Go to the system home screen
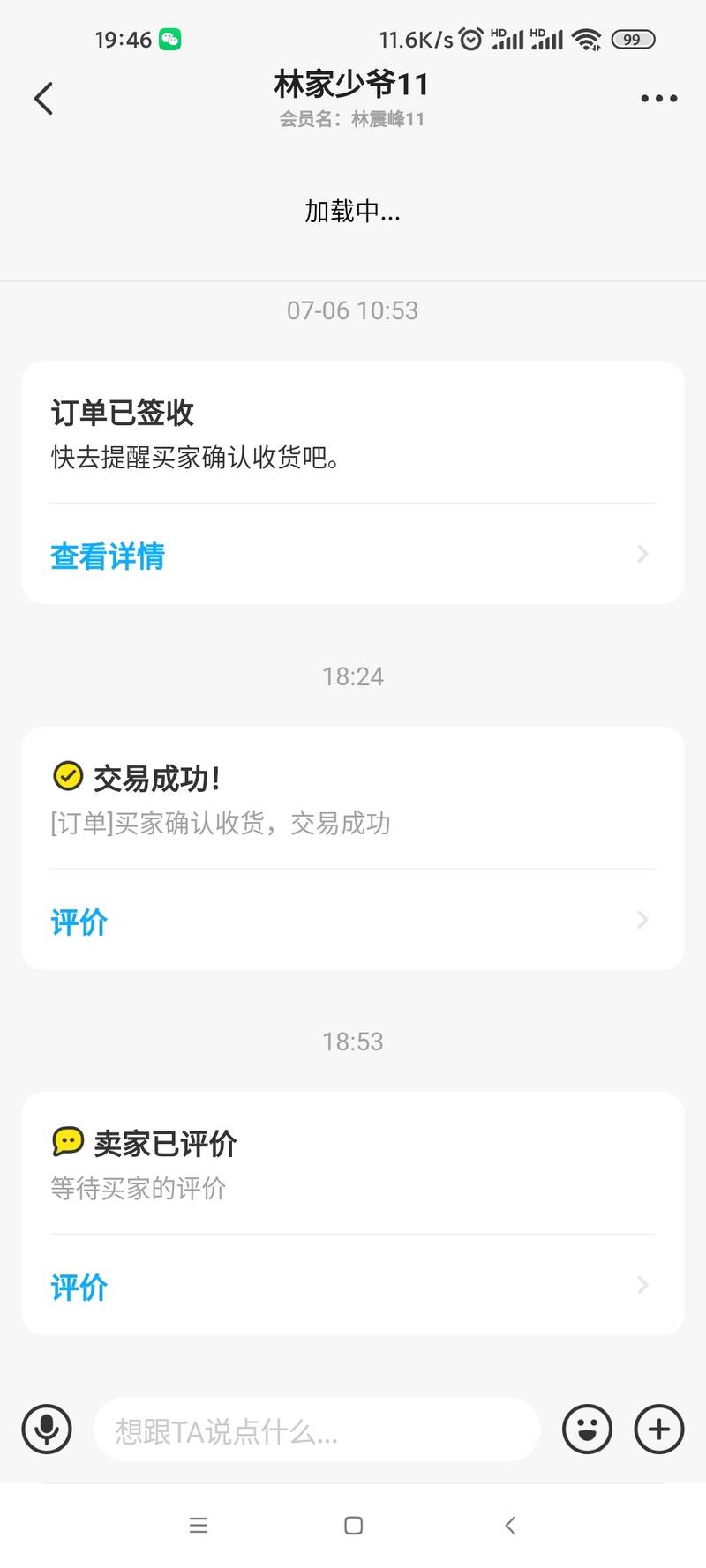Viewport: 706px width, 1568px height. click(x=353, y=1526)
